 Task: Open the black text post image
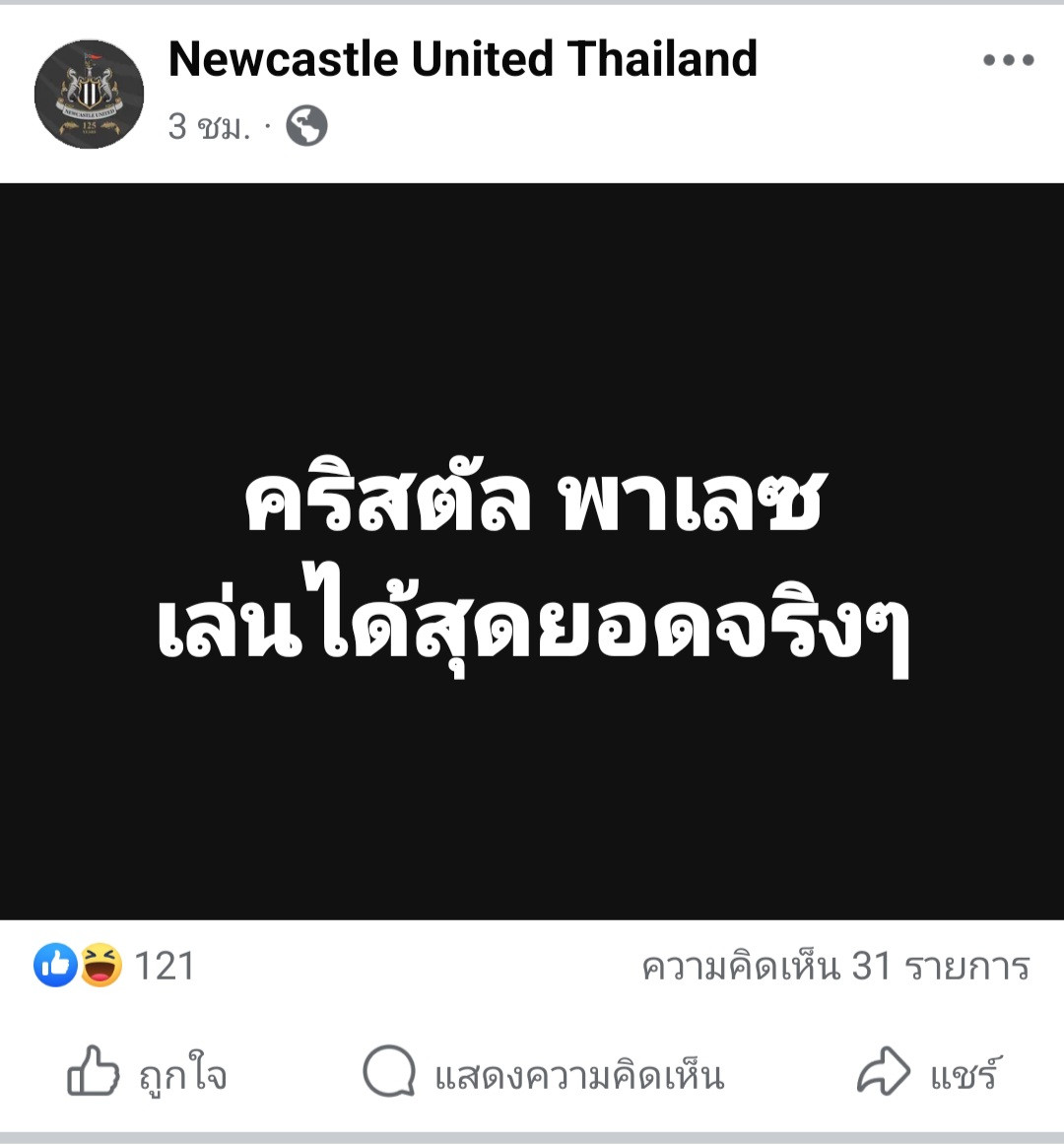pos(532,552)
